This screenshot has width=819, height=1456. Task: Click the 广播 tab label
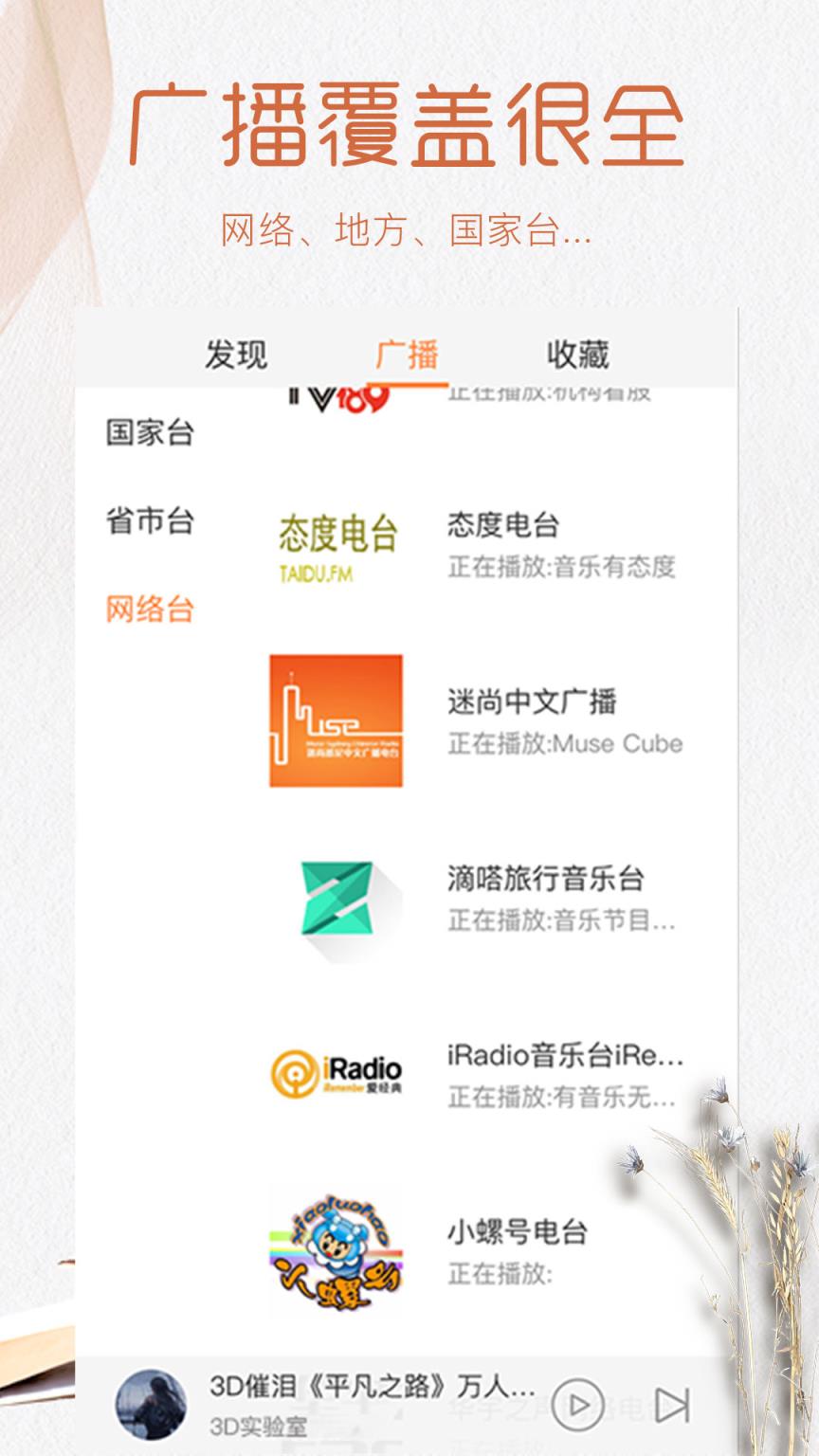(409, 355)
